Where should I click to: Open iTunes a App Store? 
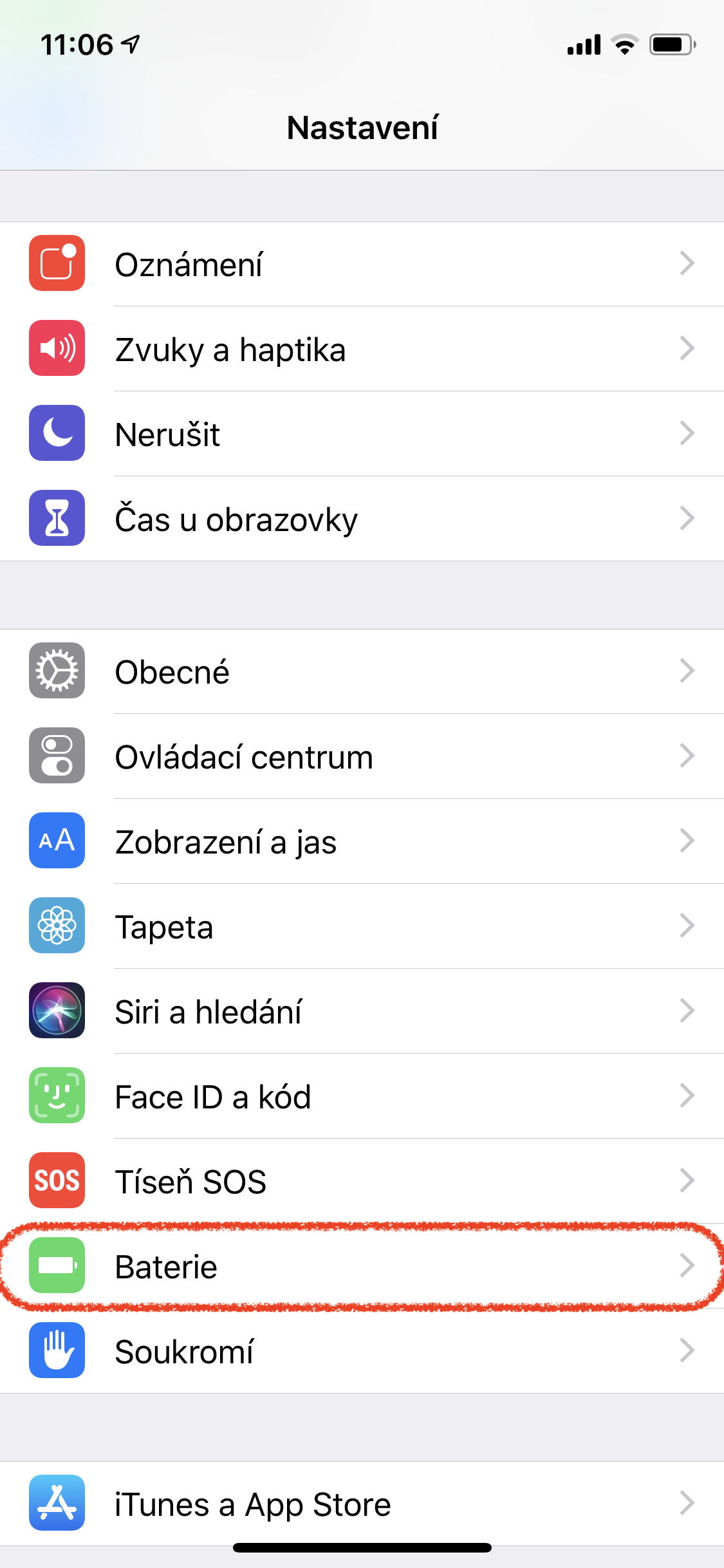362,1504
